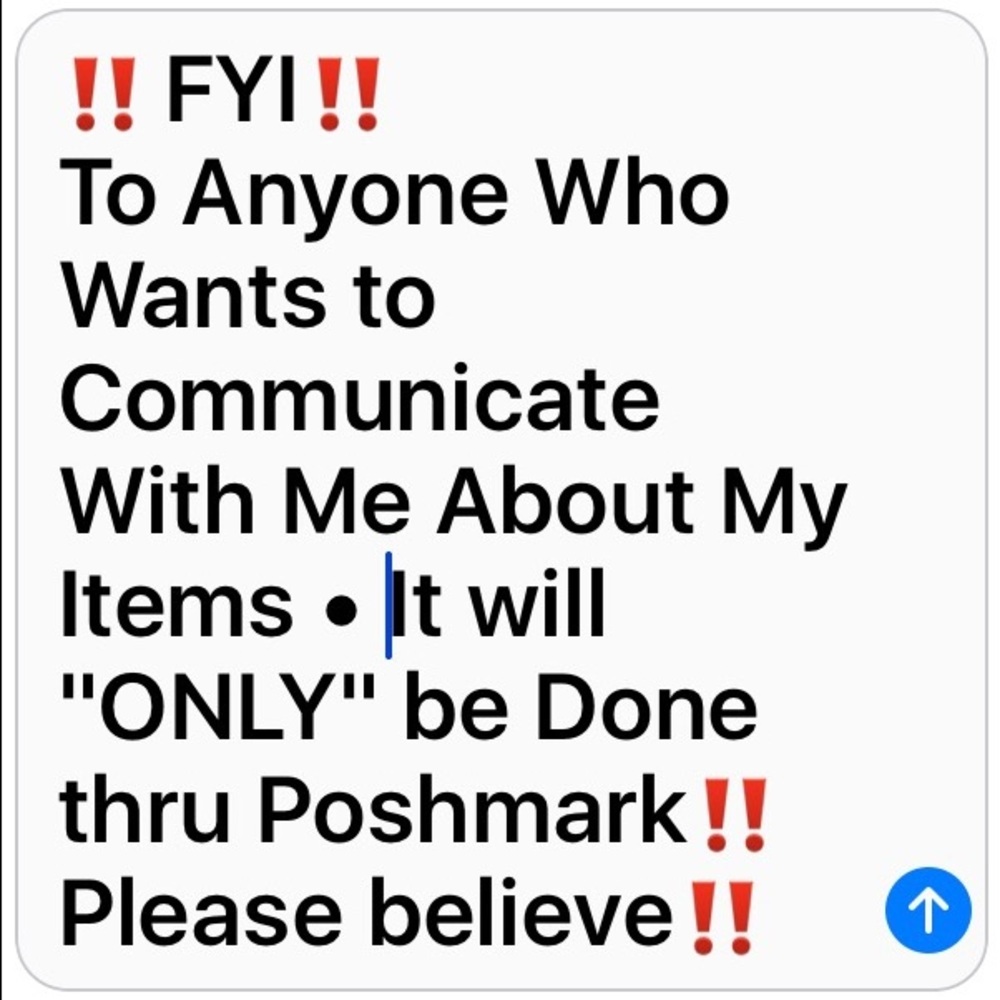Tap inside the message text field
The width and height of the screenshot is (1000, 1000).
click(x=450, y=500)
